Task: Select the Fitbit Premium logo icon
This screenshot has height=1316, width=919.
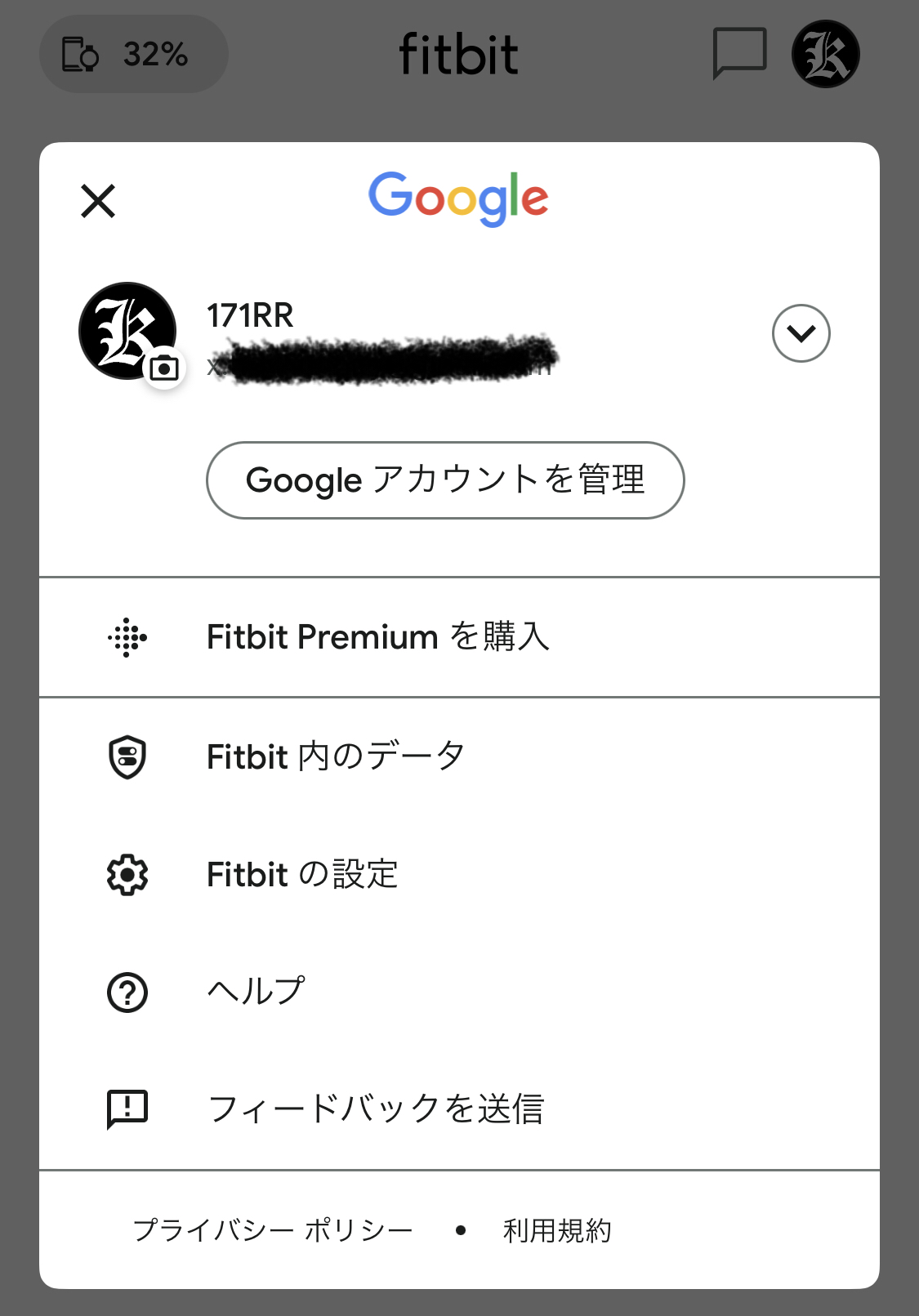Action: click(127, 636)
